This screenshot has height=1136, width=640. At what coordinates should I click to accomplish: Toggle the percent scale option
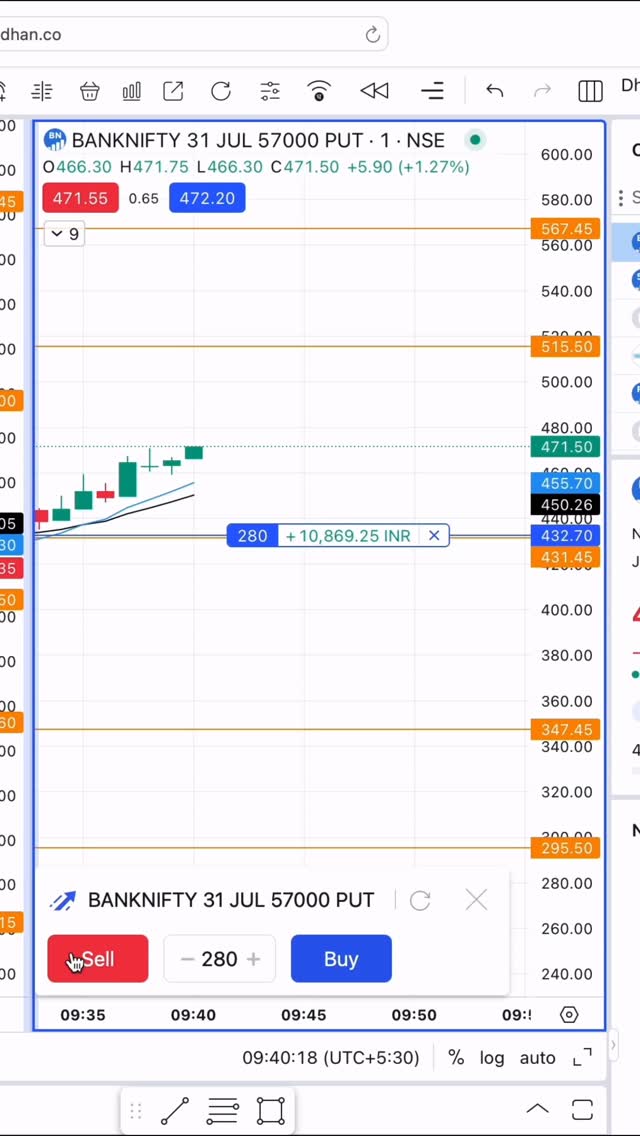(x=456, y=1057)
